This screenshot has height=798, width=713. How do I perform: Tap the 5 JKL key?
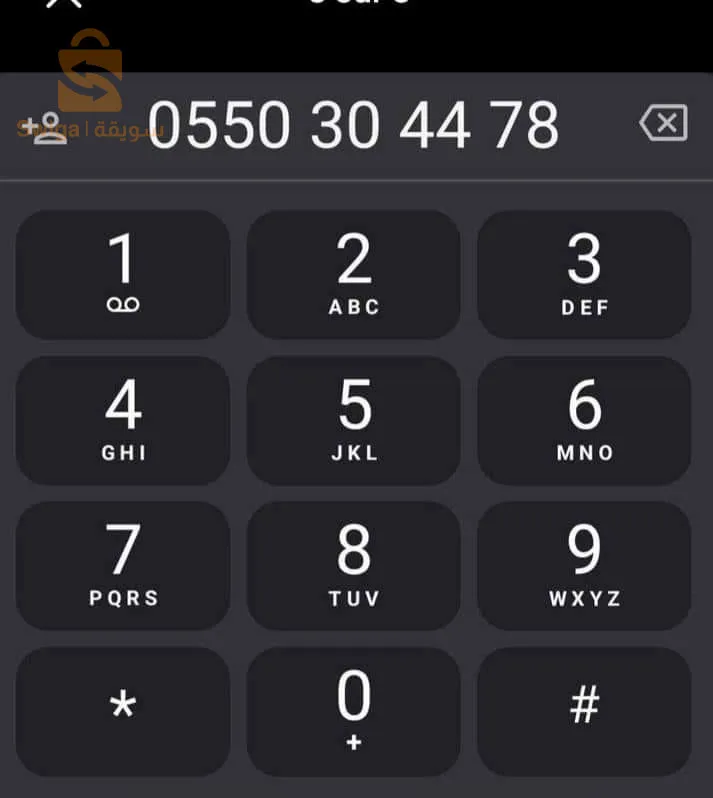pos(354,420)
